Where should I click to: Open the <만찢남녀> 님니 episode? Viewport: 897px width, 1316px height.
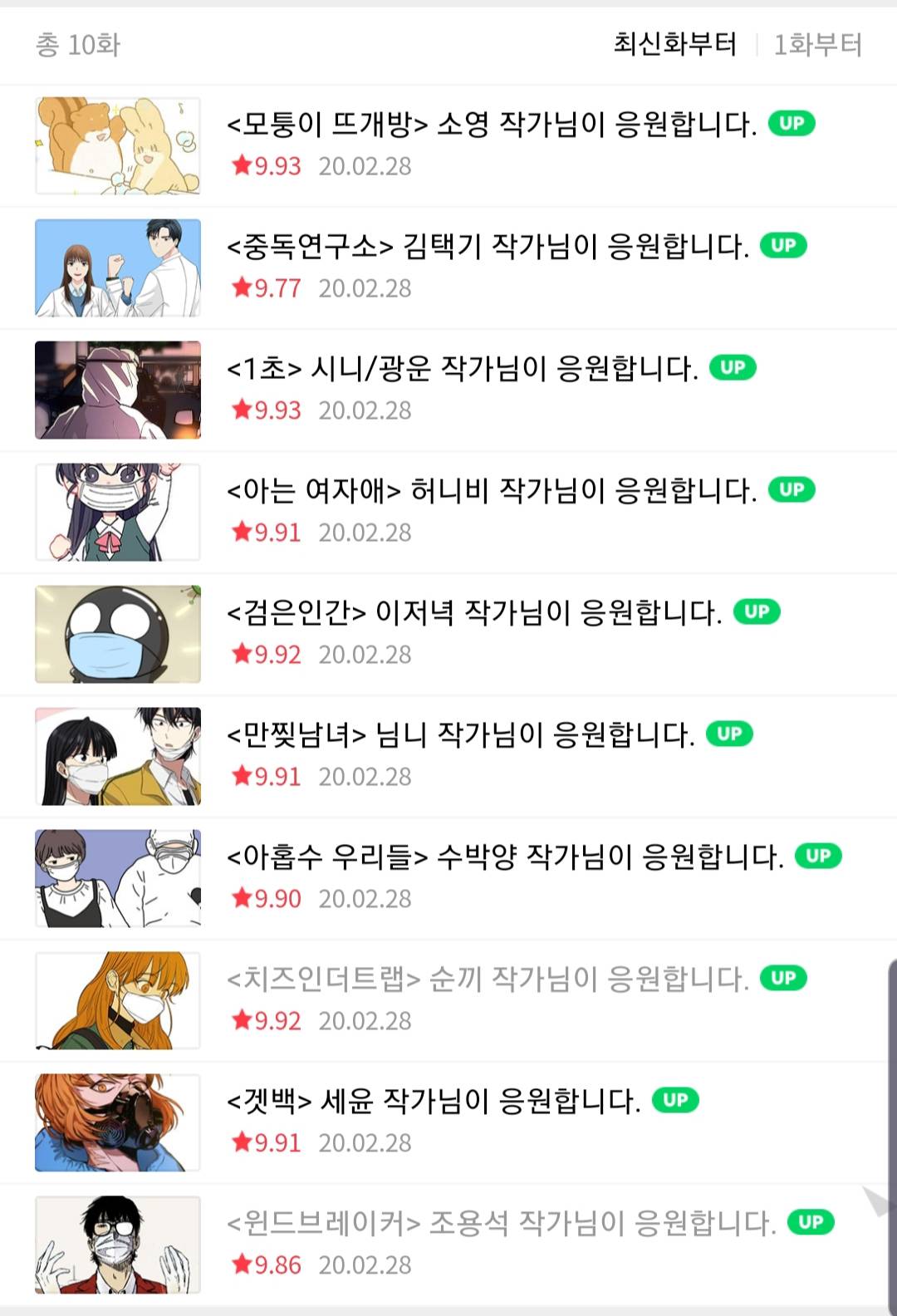[x=460, y=736]
